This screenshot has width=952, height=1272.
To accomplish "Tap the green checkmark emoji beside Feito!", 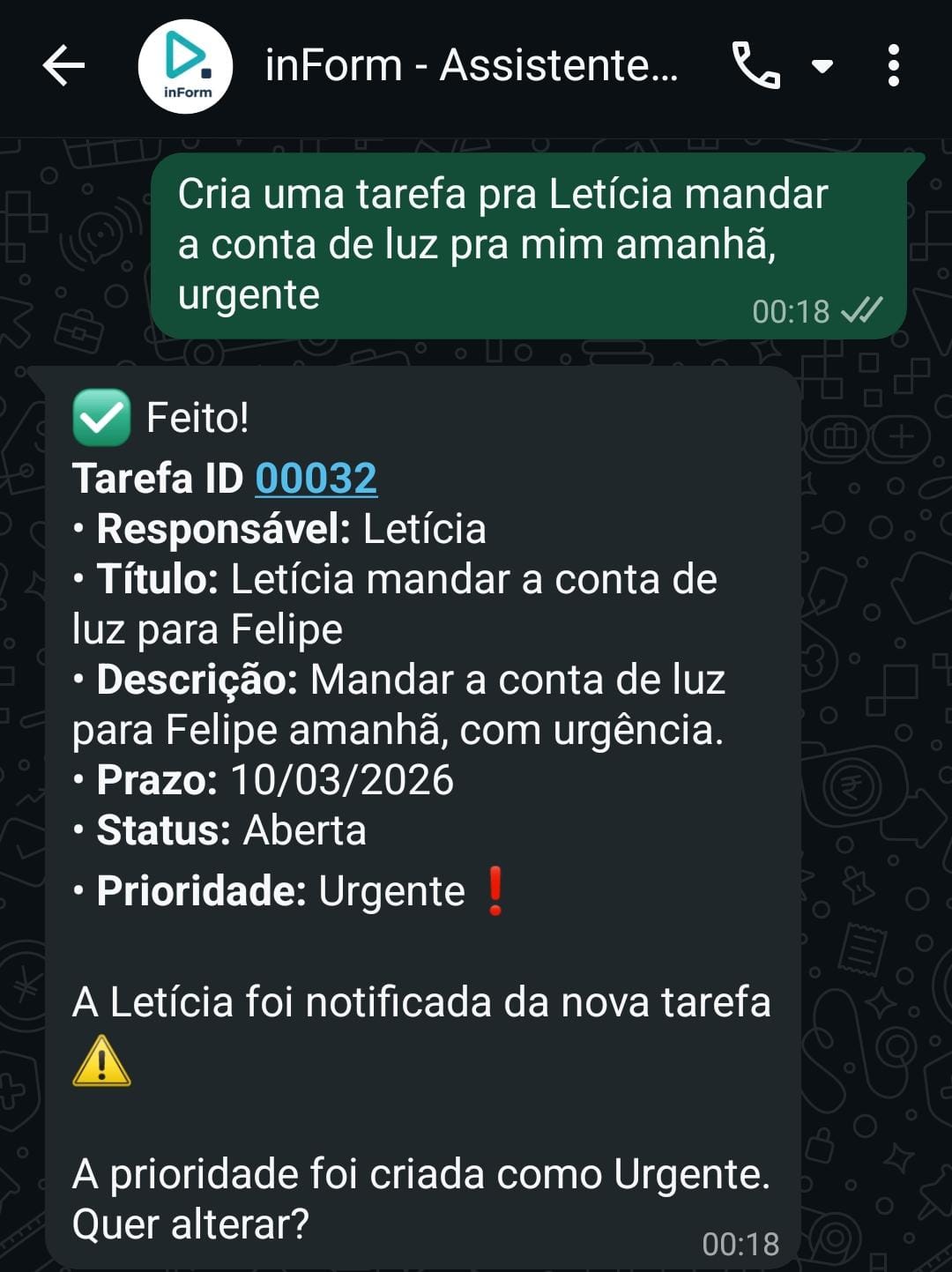I will click(100, 414).
